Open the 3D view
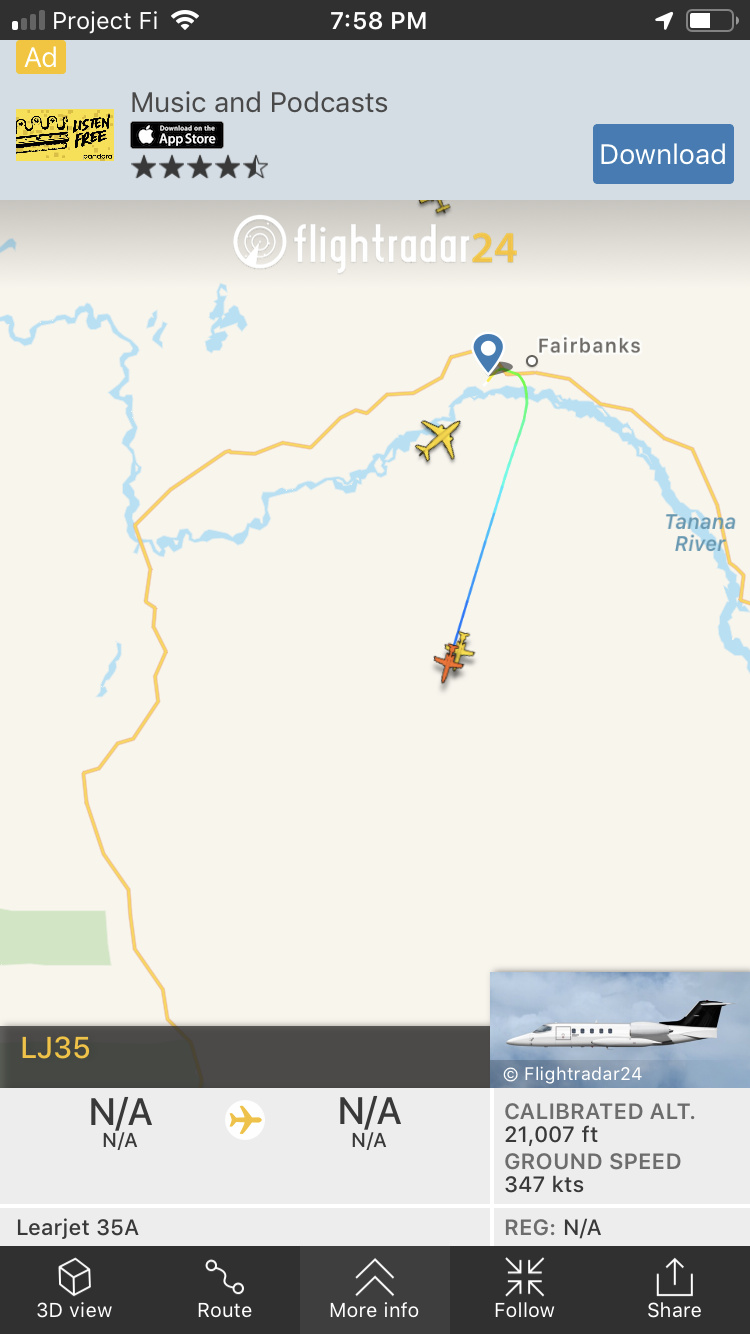This screenshot has width=750, height=1334. [x=74, y=1289]
